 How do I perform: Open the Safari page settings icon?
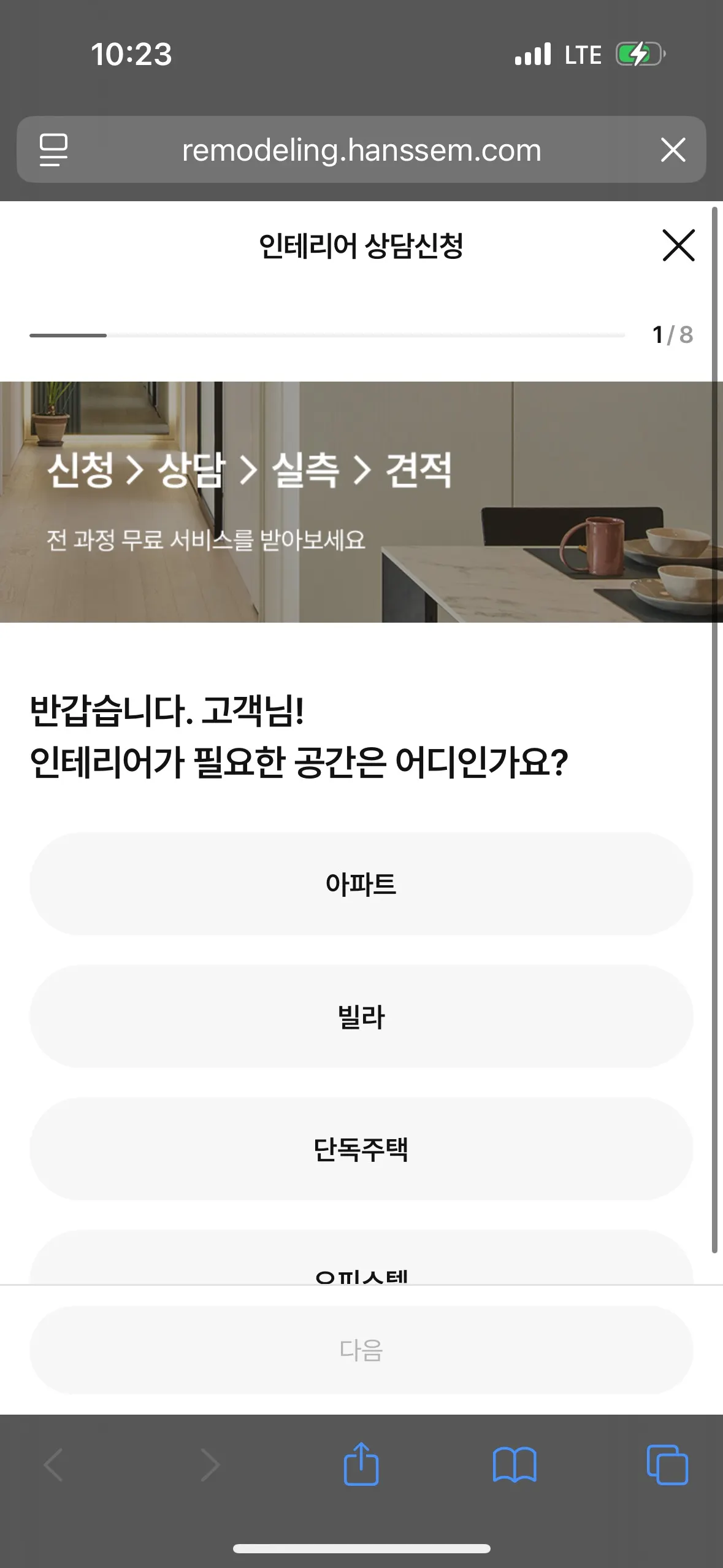[54, 150]
